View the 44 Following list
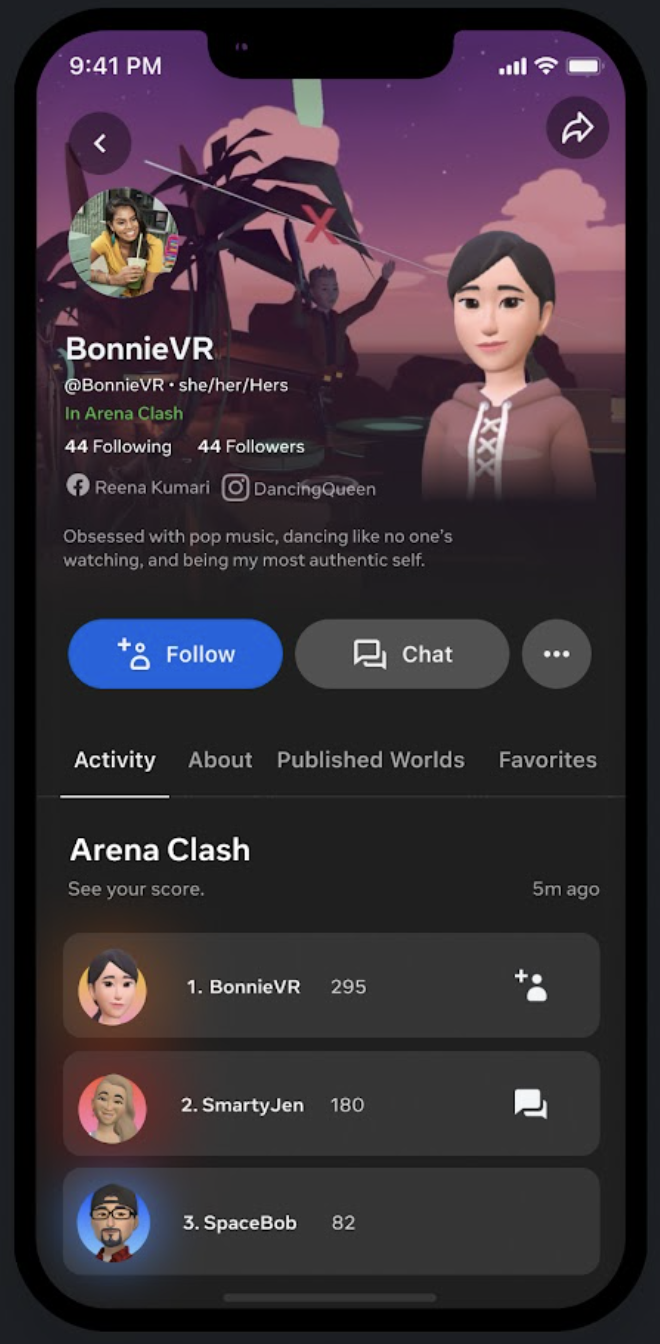The width and height of the screenshot is (660, 1344). [118, 447]
